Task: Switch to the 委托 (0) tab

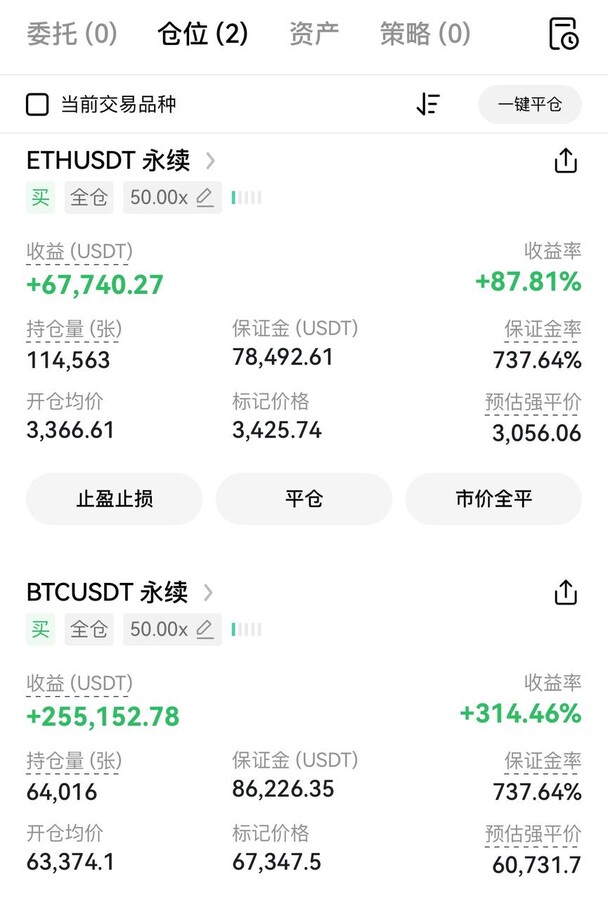Action: pos(72,34)
